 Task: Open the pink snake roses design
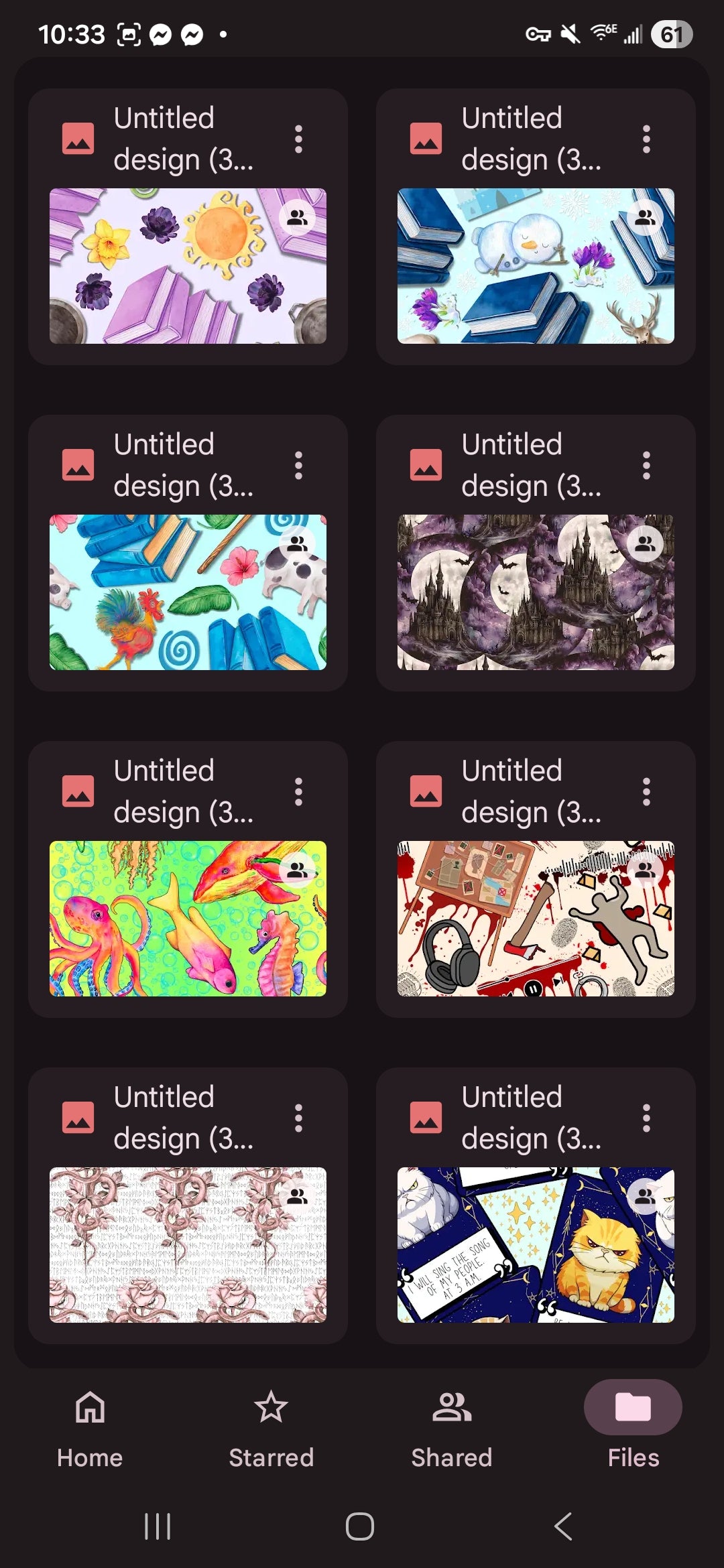pos(188,1245)
